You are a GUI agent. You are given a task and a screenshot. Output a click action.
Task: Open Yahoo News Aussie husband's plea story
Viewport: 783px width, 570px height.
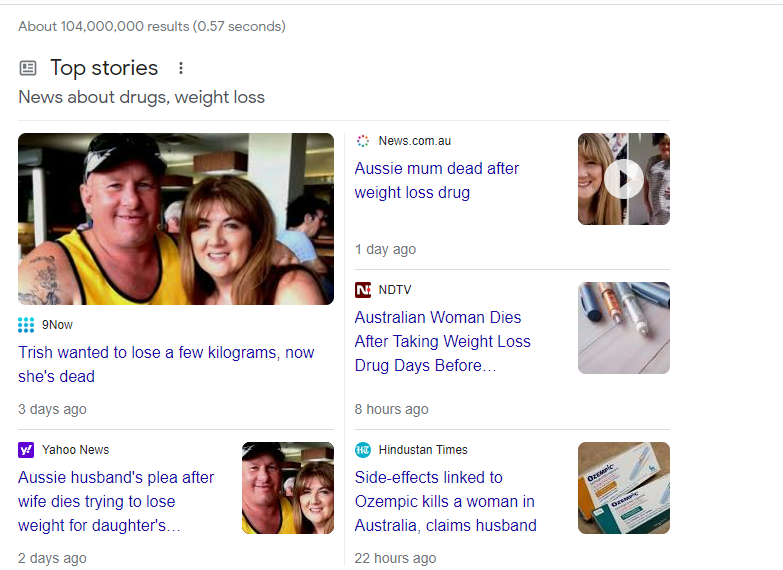[116, 501]
